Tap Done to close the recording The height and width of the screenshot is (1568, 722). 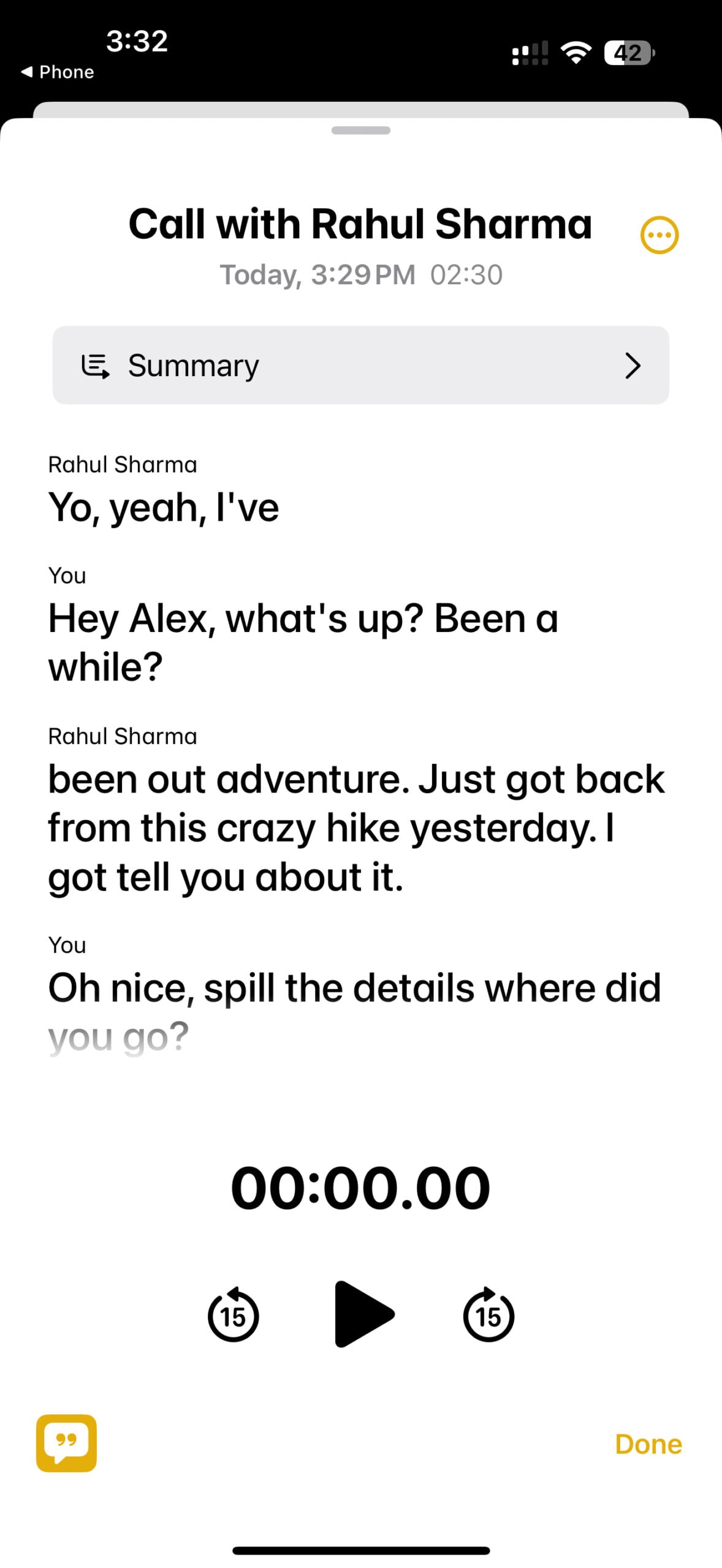[x=648, y=1444]
